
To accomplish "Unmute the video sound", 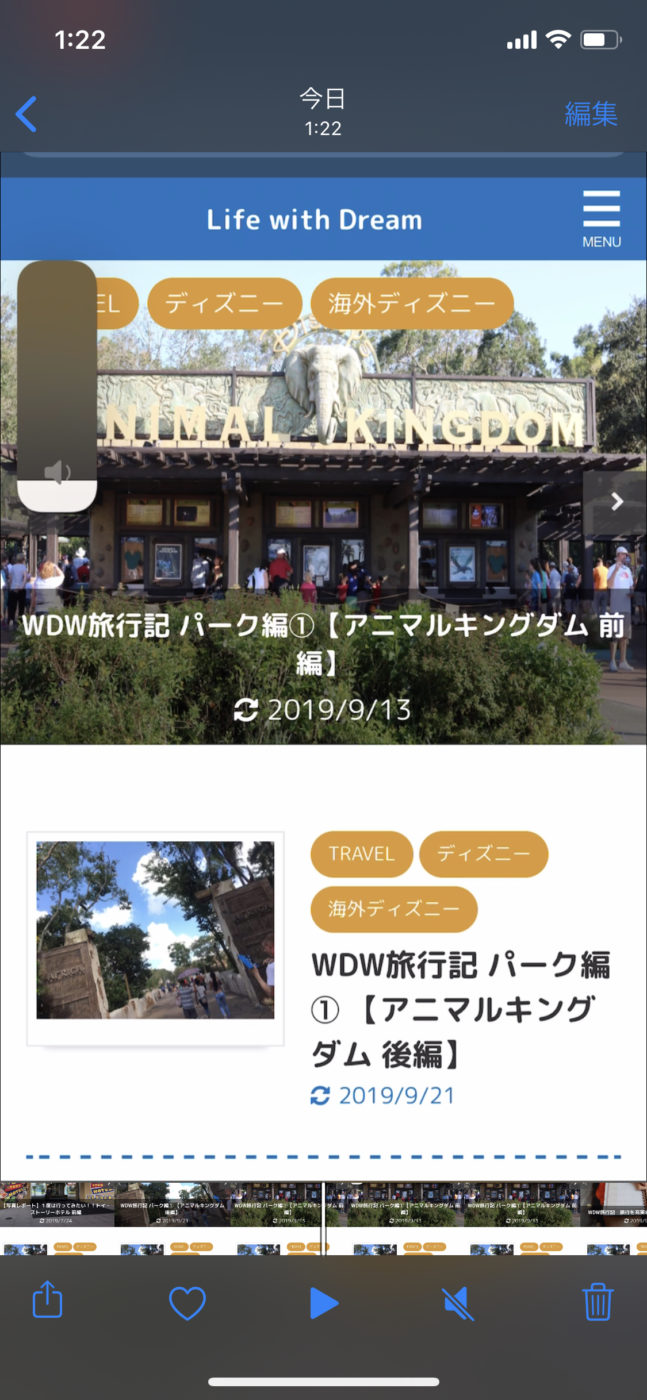I will pyautogui.click(x=458, y=1302).
